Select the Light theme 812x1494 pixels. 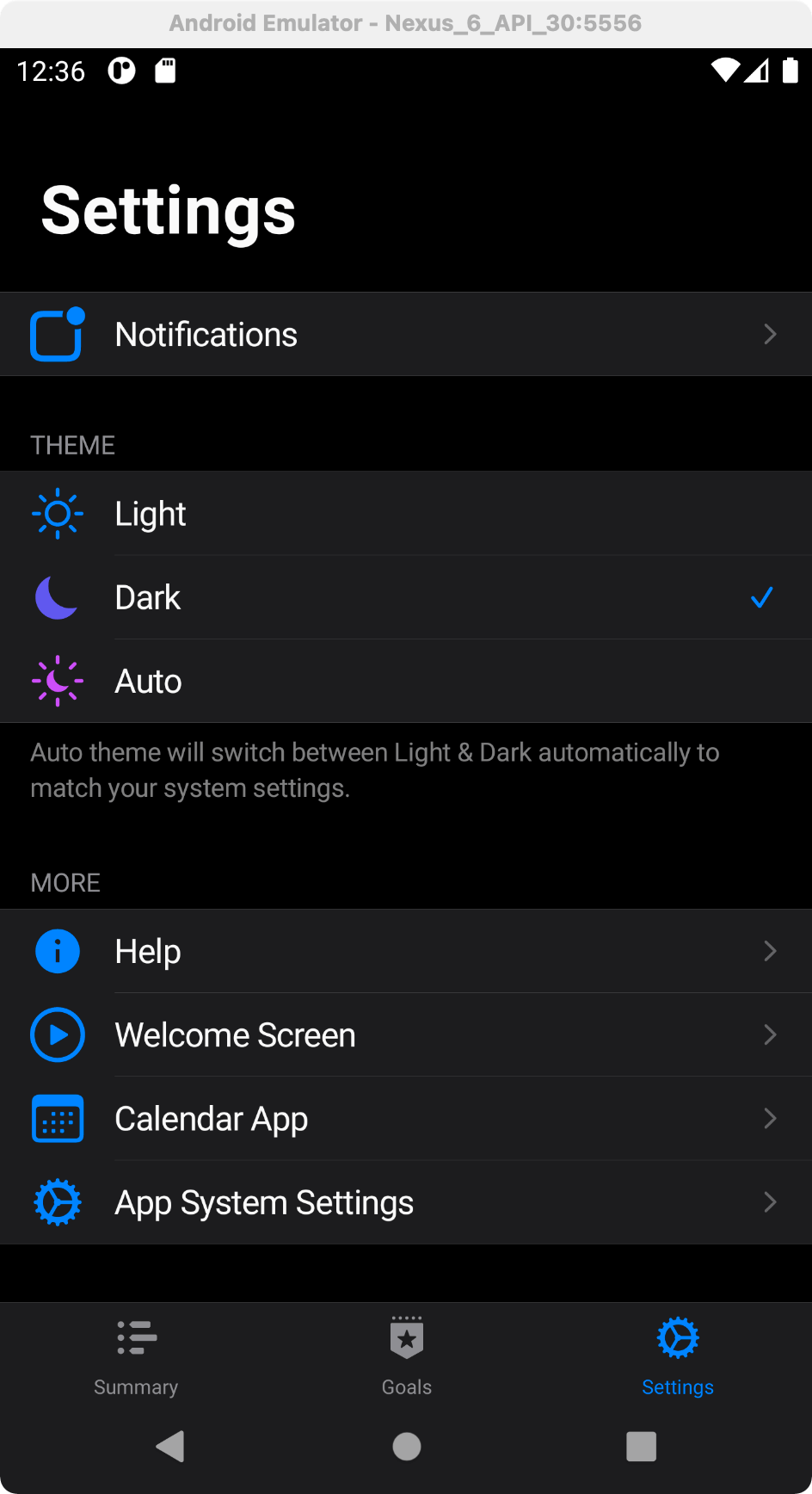[405, 514]
